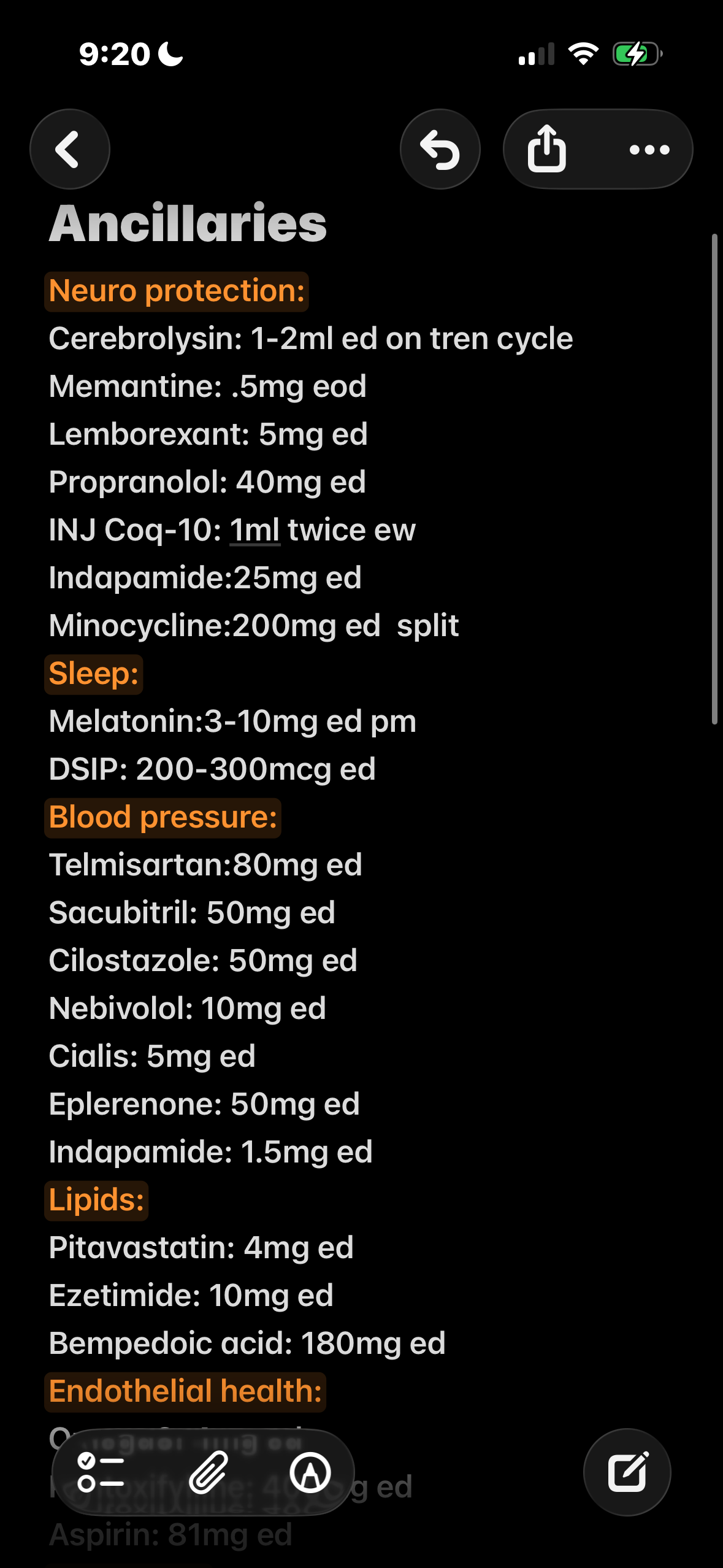The height and width of the screenshot is (1568, 723).
Task: Share this Ancillaries note
Action: coord(546,149)
